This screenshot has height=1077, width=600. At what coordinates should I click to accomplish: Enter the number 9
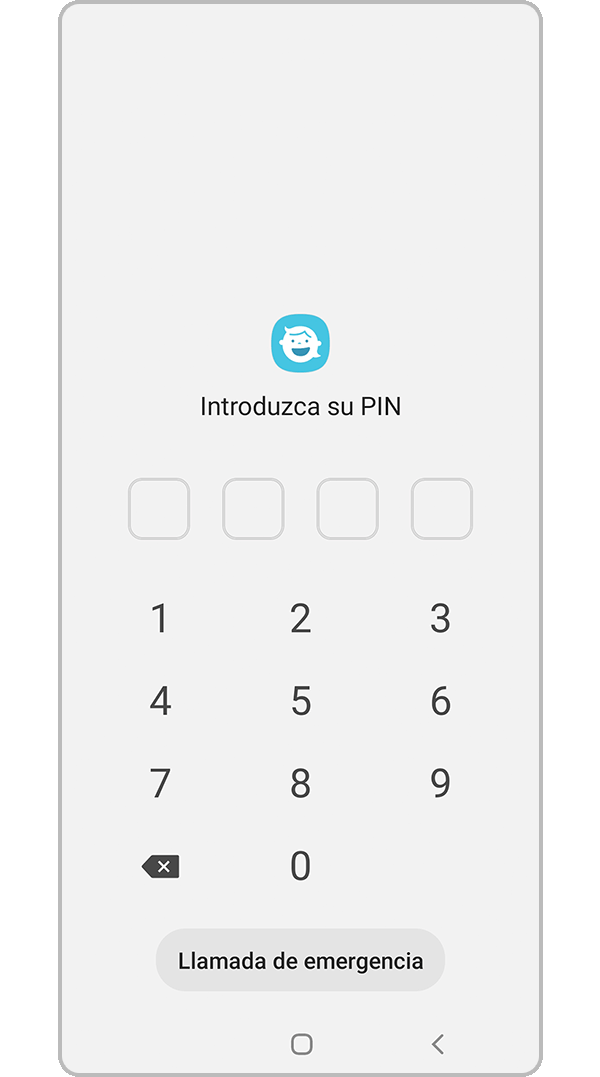click(x=440, y=783)
